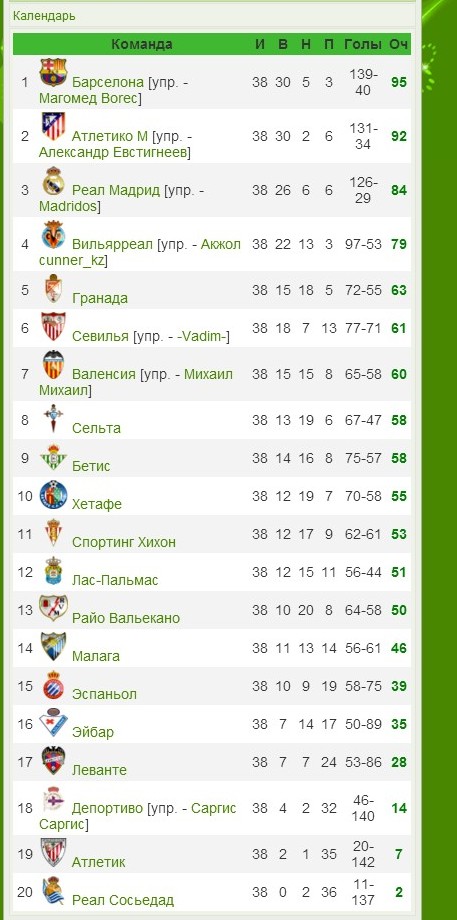Open the Эйбар team link
This screenshot has width=457, height=920.
pos(93,732)
